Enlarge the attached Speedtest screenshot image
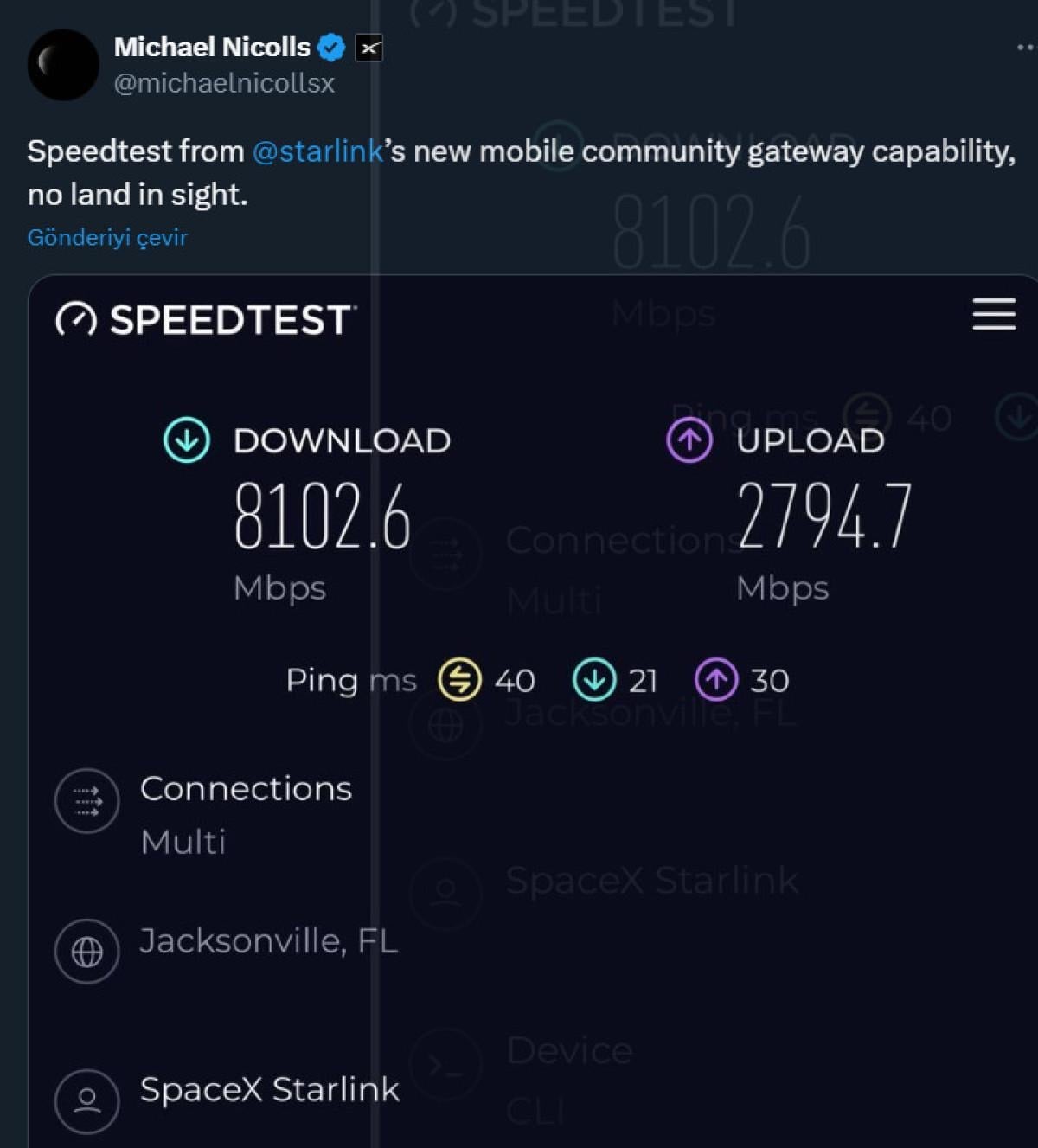Screen dimensions: 1038x1148 pyautogui.click(x=533, y=709)
